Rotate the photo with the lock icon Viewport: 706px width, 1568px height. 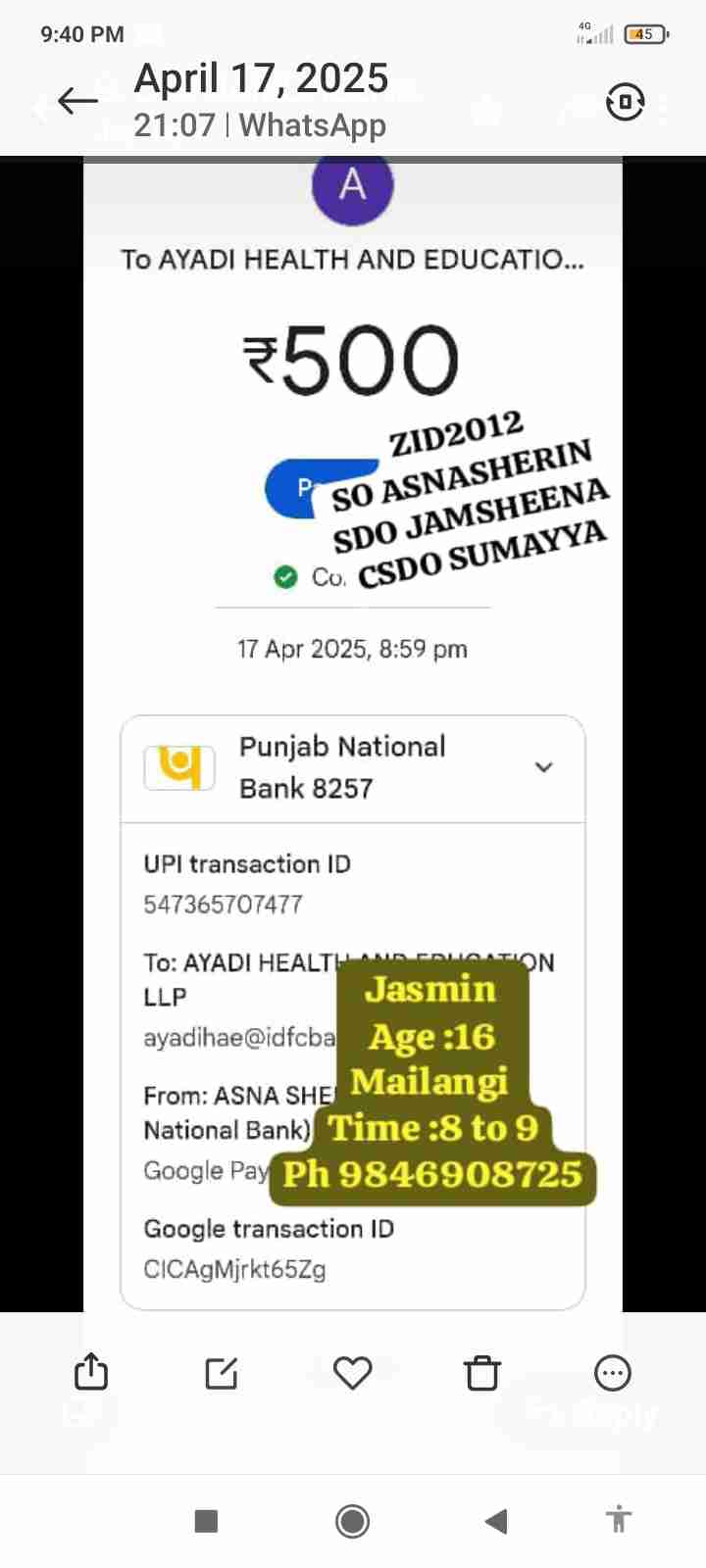625,101
